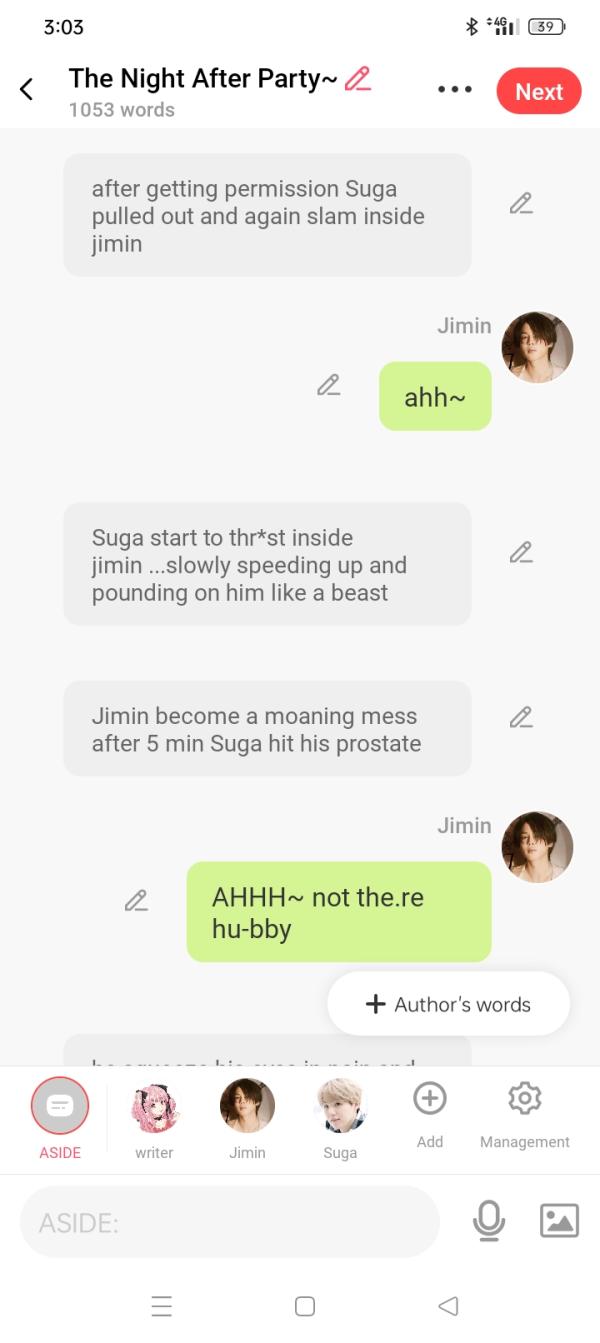Tap the red Next button
This screenshot has height=1343, width=600.
[x=539, y=91]
